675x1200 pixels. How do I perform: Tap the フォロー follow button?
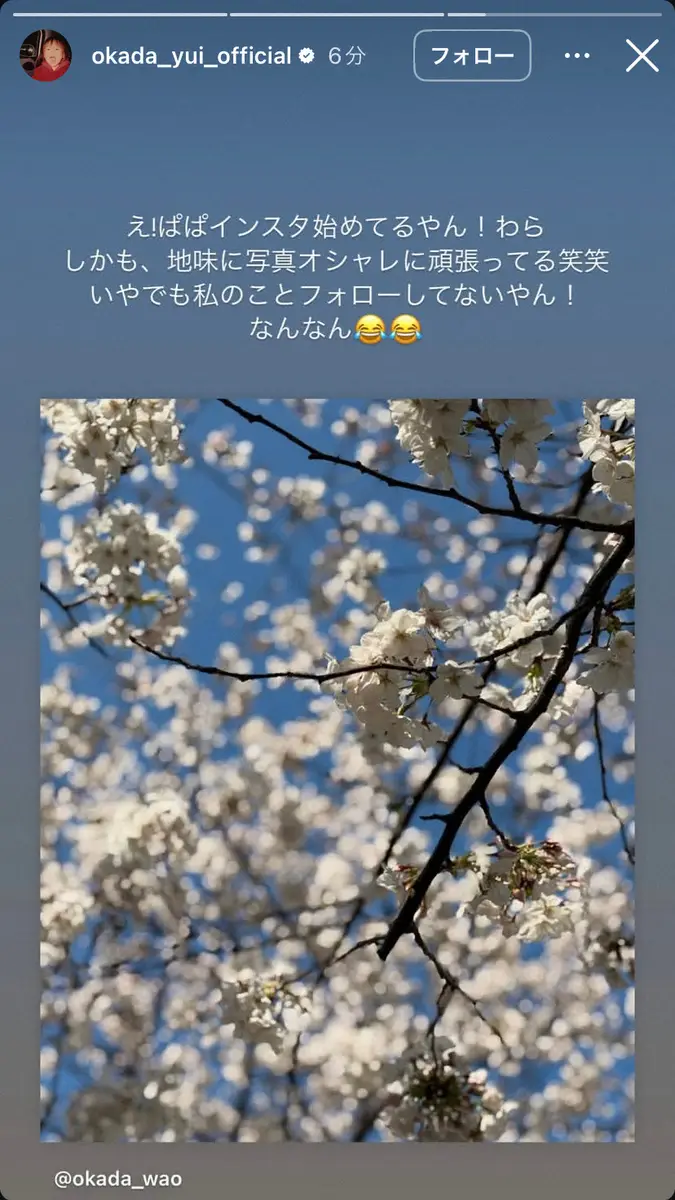pos(472,56)
